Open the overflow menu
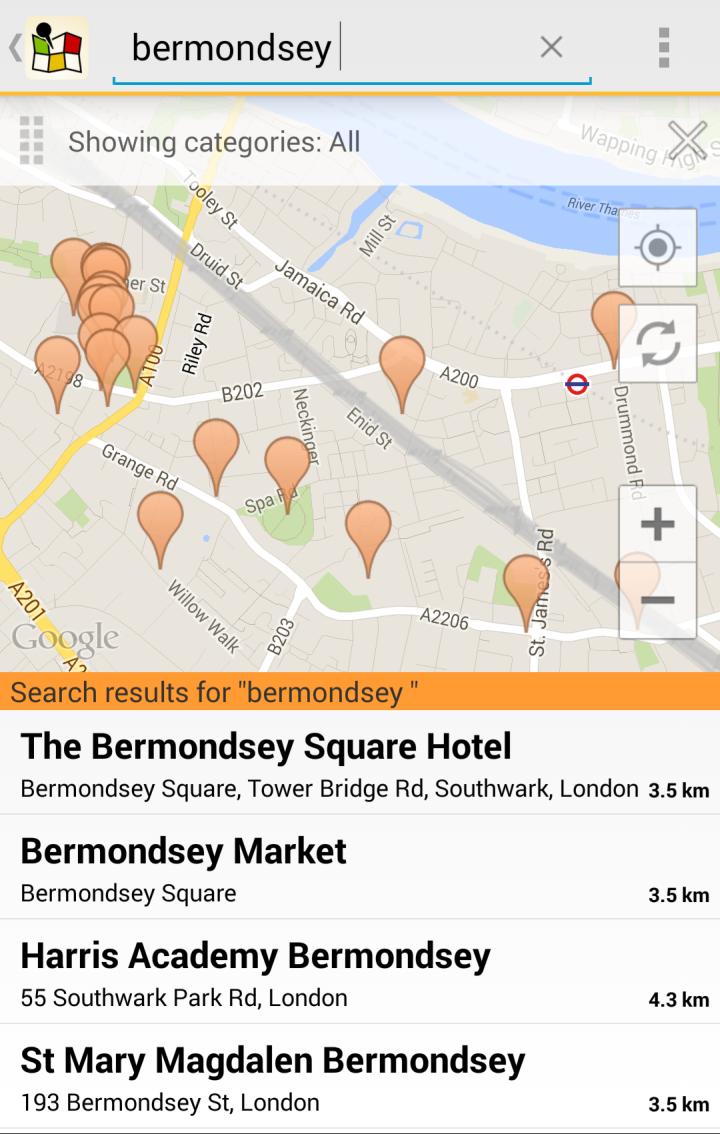Image resolution: width=720 pixels, height=1134 pixels. (664, 47)
